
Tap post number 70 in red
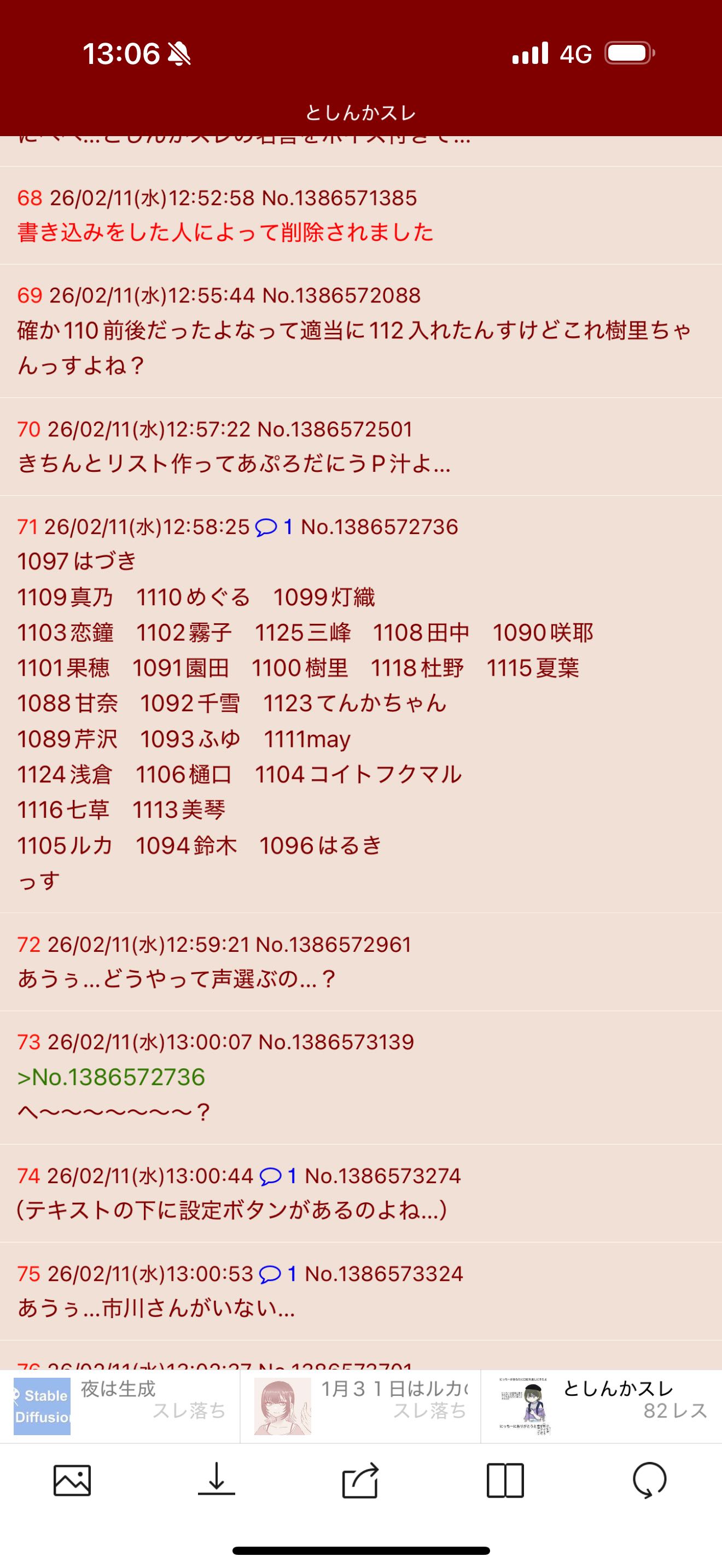point(28,430)
